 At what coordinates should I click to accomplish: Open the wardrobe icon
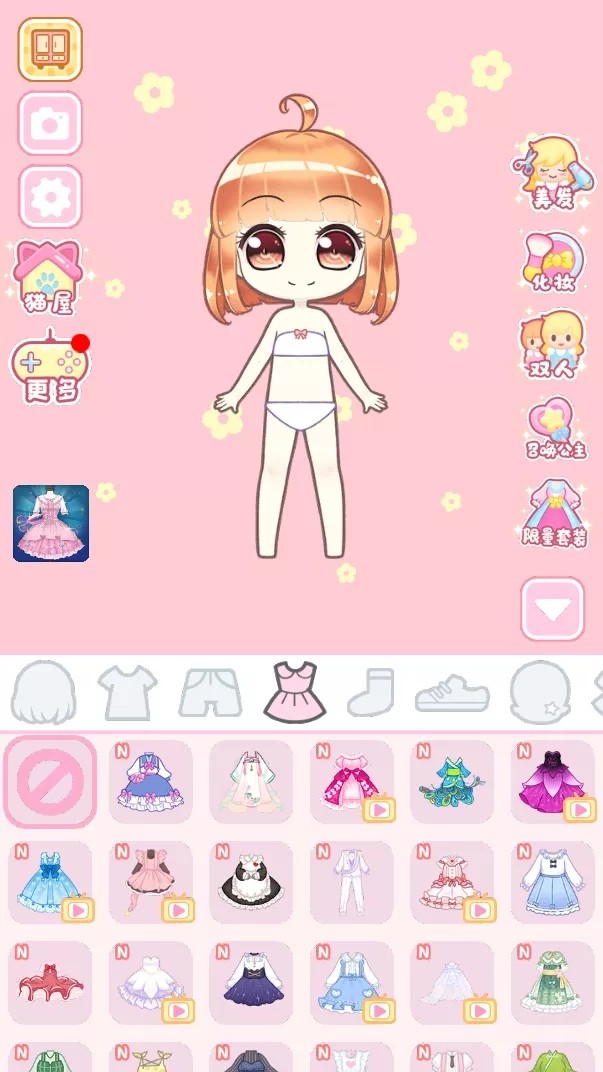(50, 49)
